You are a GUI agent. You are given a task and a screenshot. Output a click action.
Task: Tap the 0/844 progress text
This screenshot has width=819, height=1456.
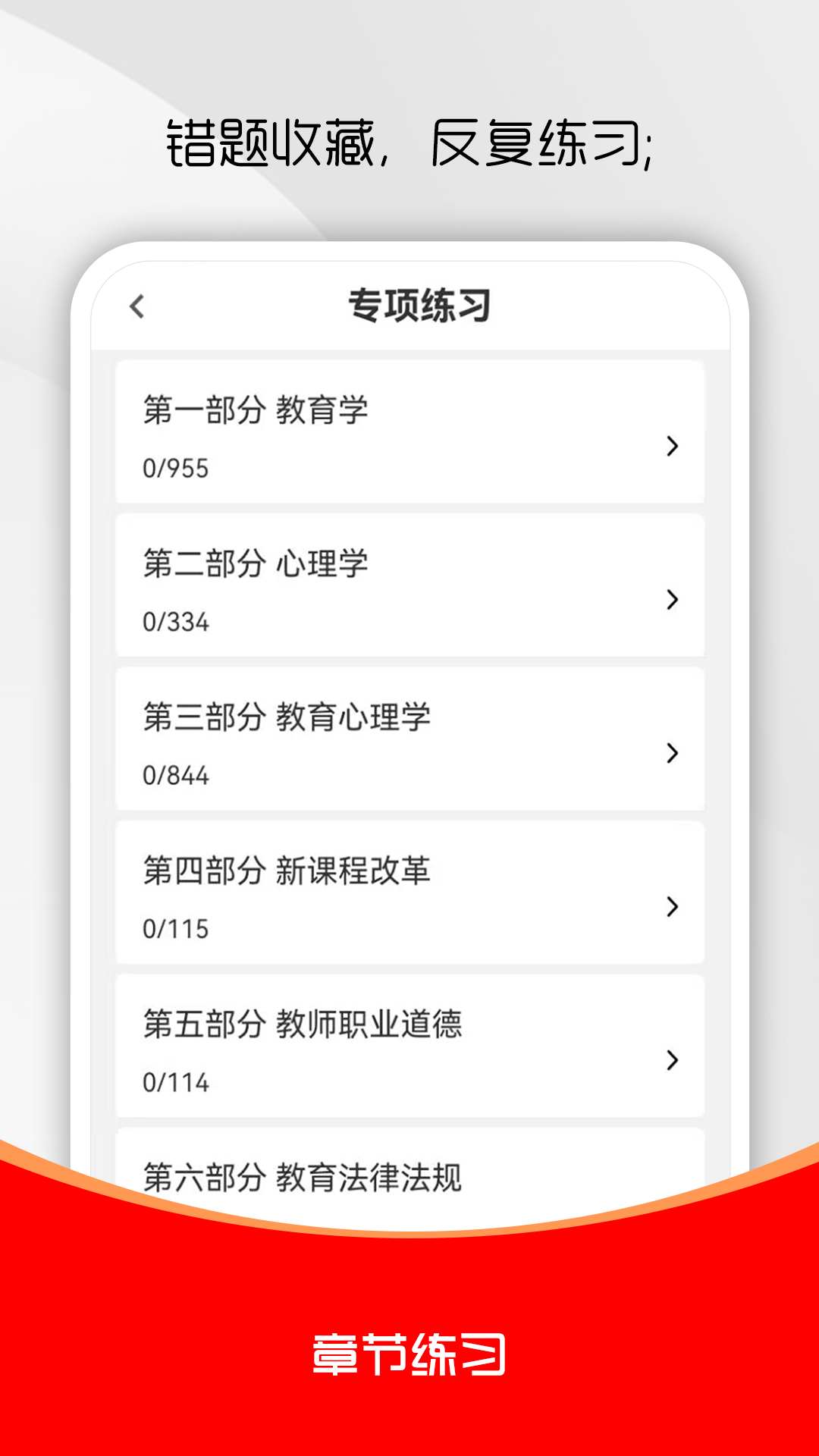click(x=177, y=776)
